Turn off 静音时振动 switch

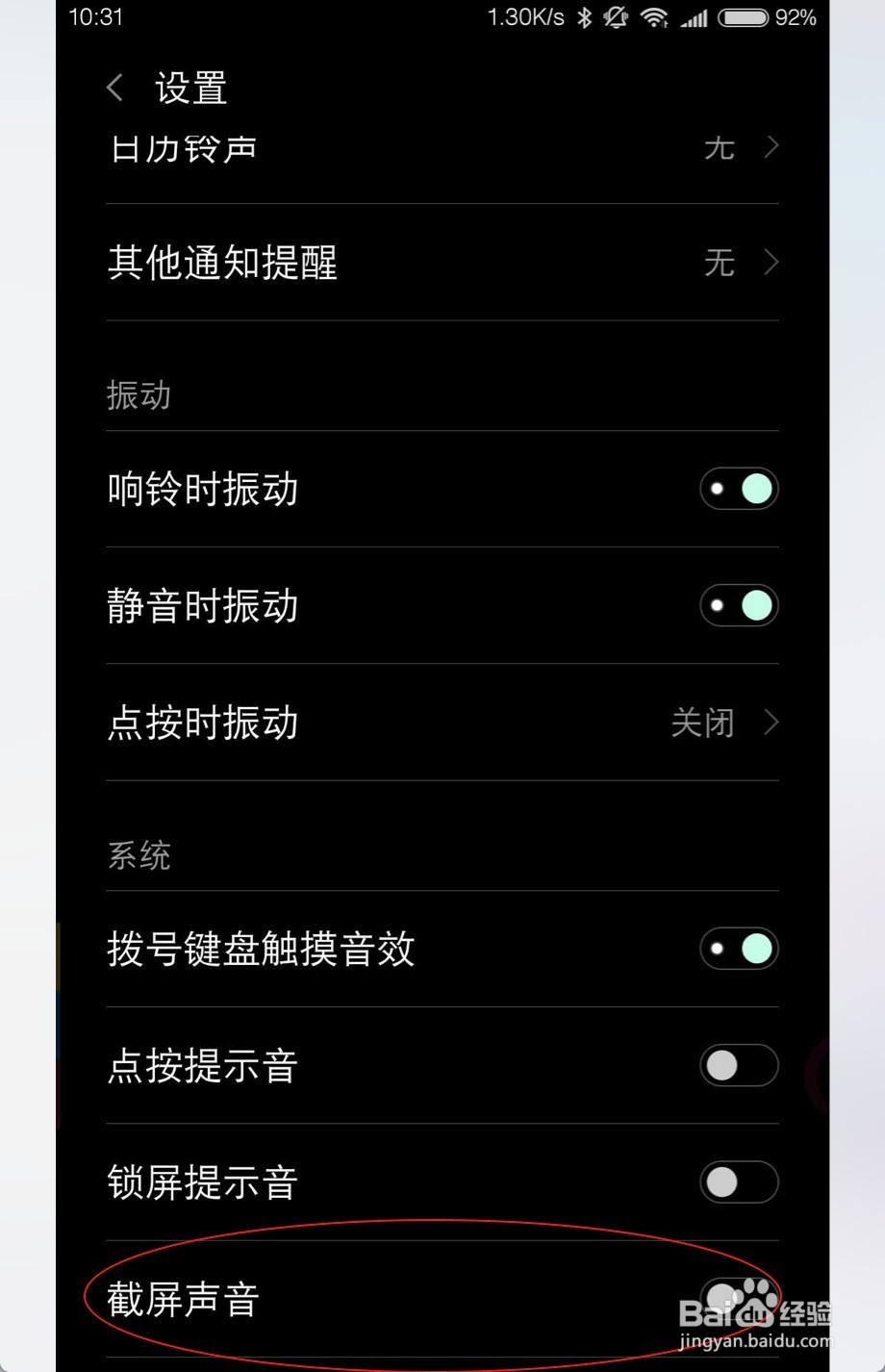(738, 605)
